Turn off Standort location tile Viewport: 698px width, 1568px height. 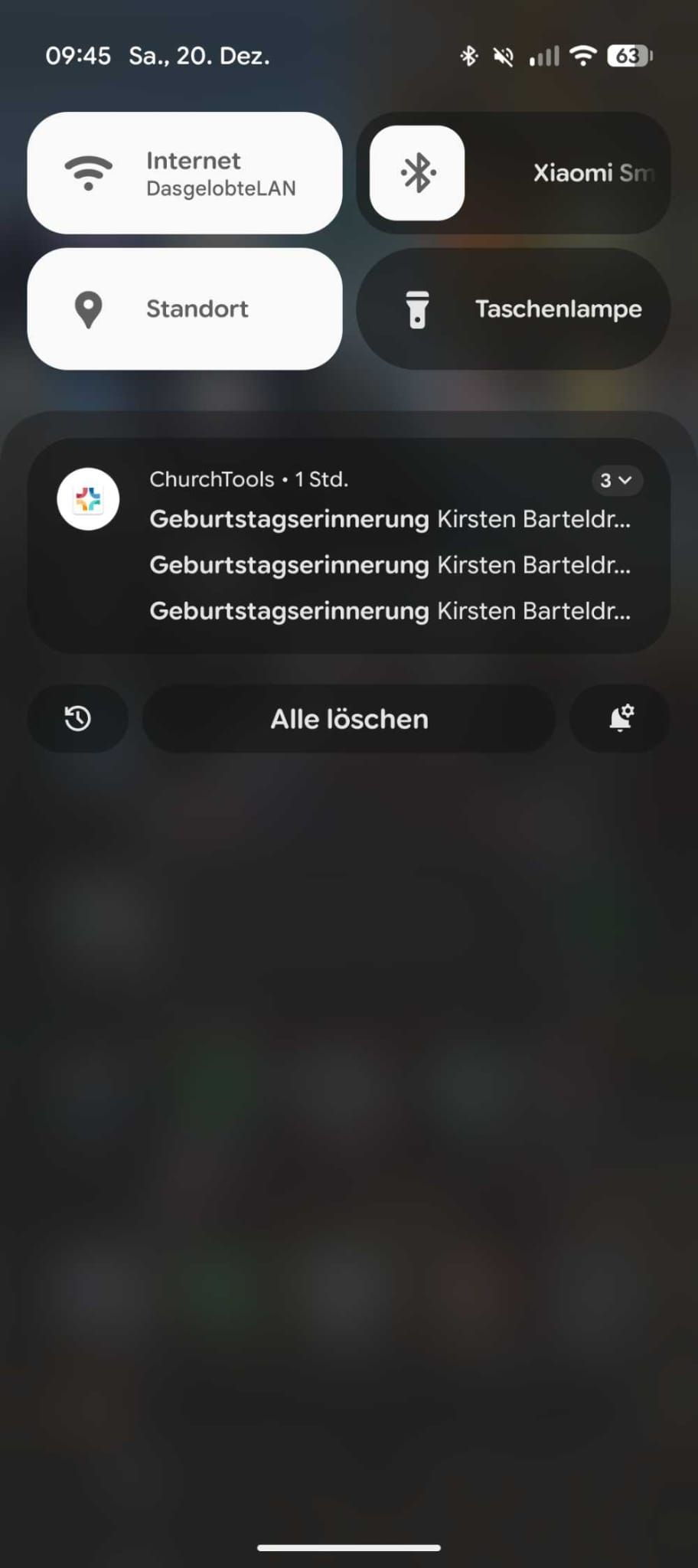[x=184, y=309]
